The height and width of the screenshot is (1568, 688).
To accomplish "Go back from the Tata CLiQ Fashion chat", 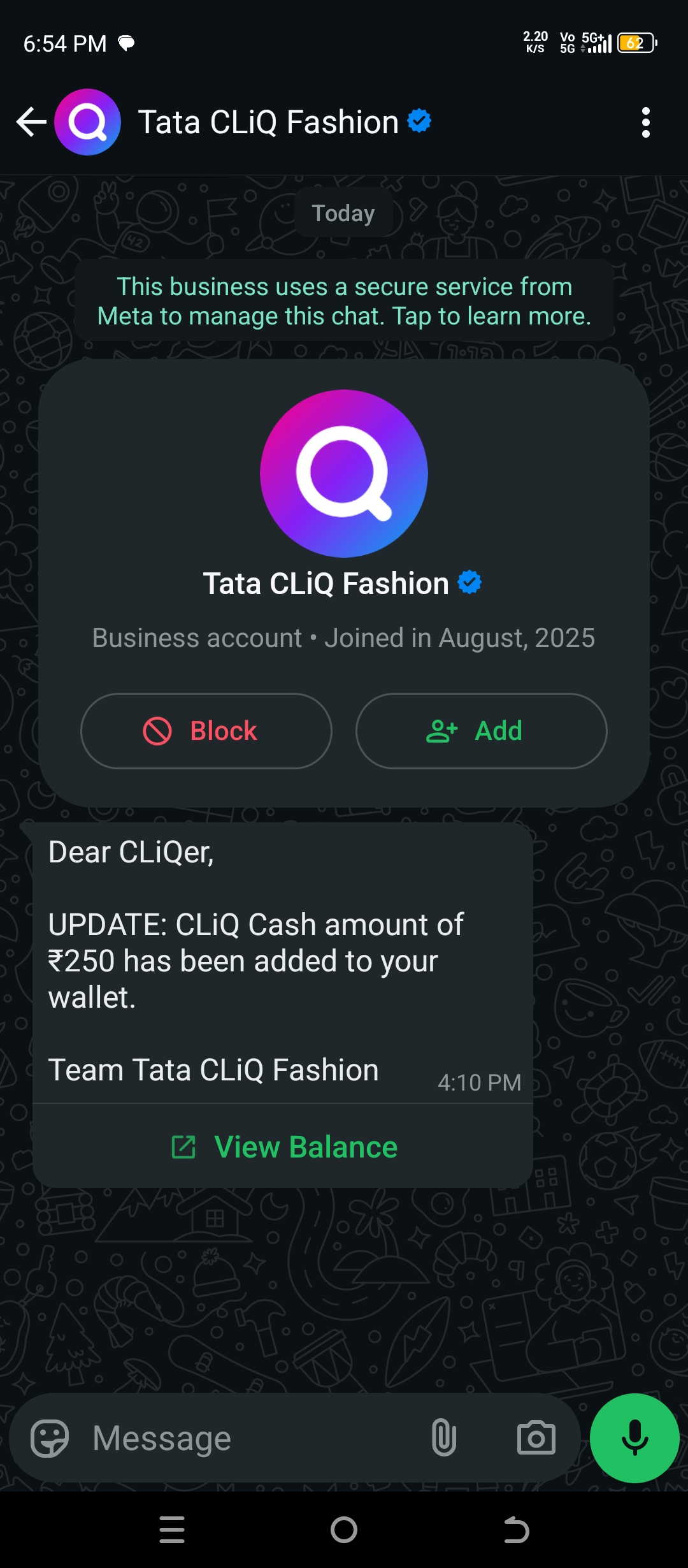I will coord(31,122).
